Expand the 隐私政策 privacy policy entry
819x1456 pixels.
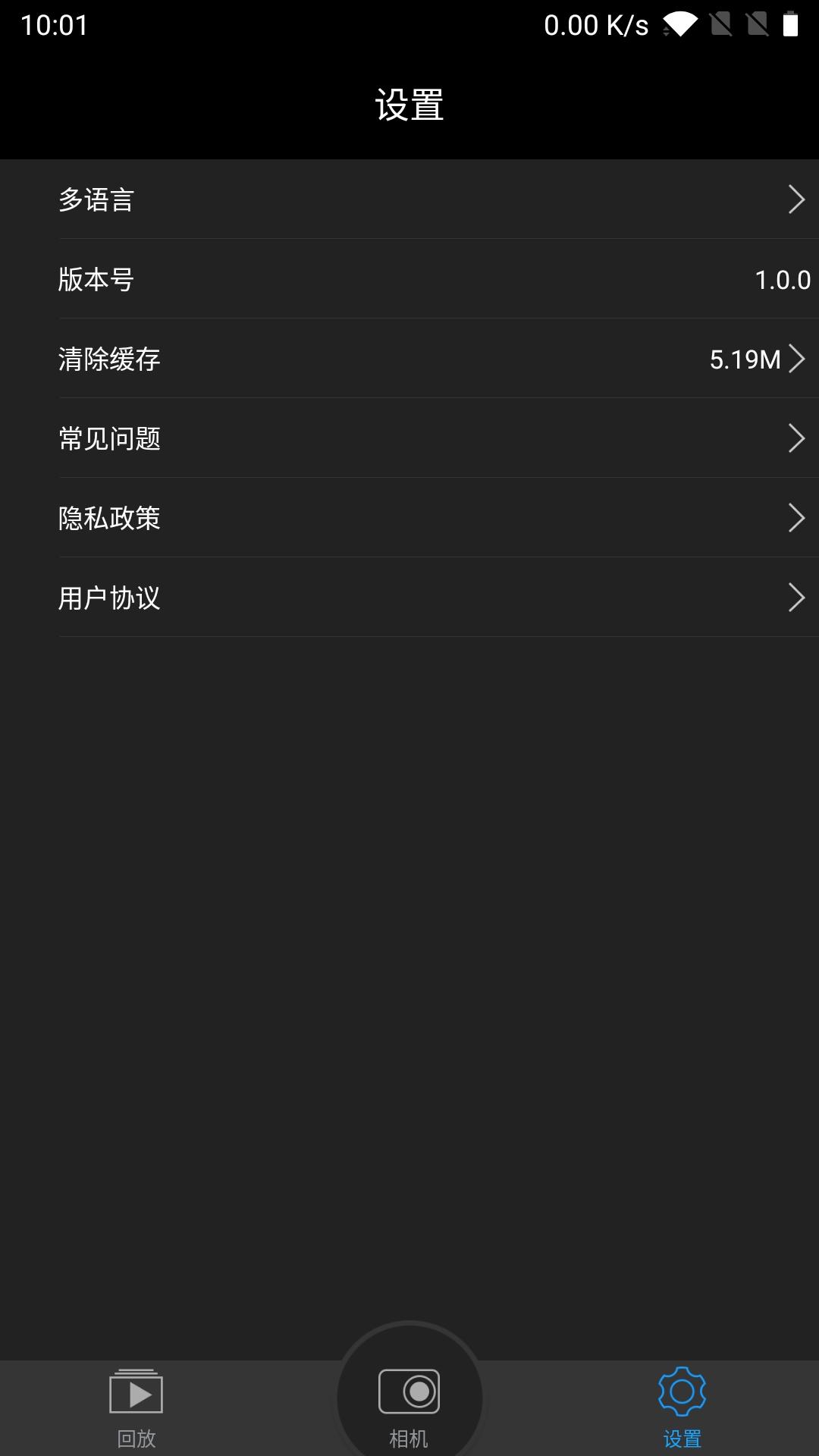tap(798, 519)
